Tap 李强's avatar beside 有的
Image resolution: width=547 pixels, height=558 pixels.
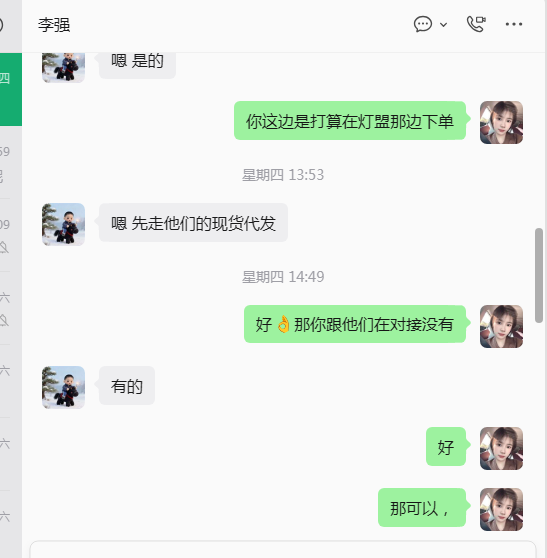[x=63, y=387]
